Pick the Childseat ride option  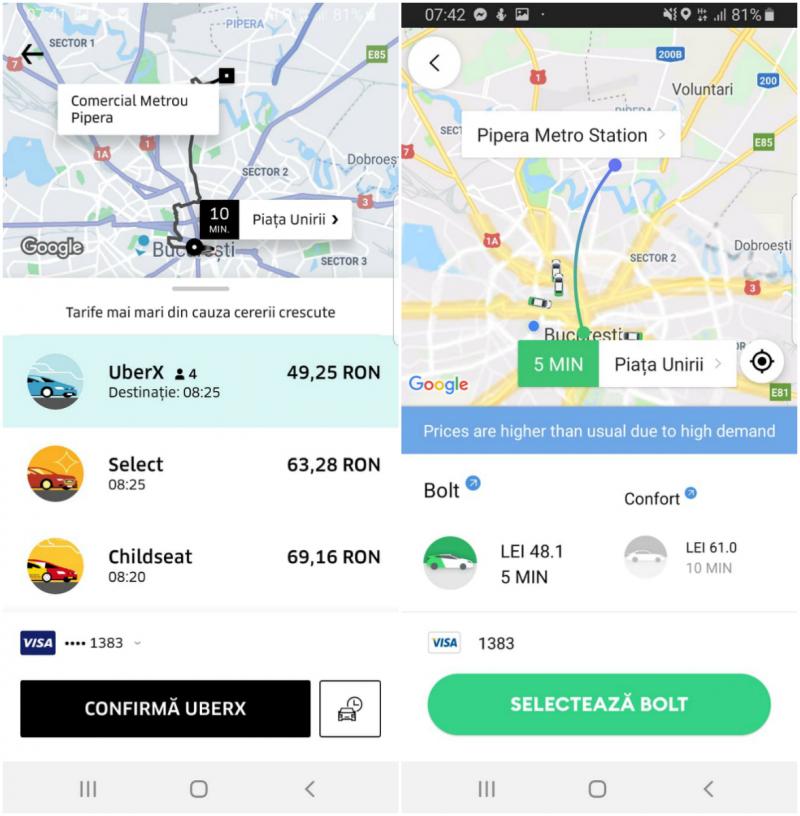pos(200,565)
